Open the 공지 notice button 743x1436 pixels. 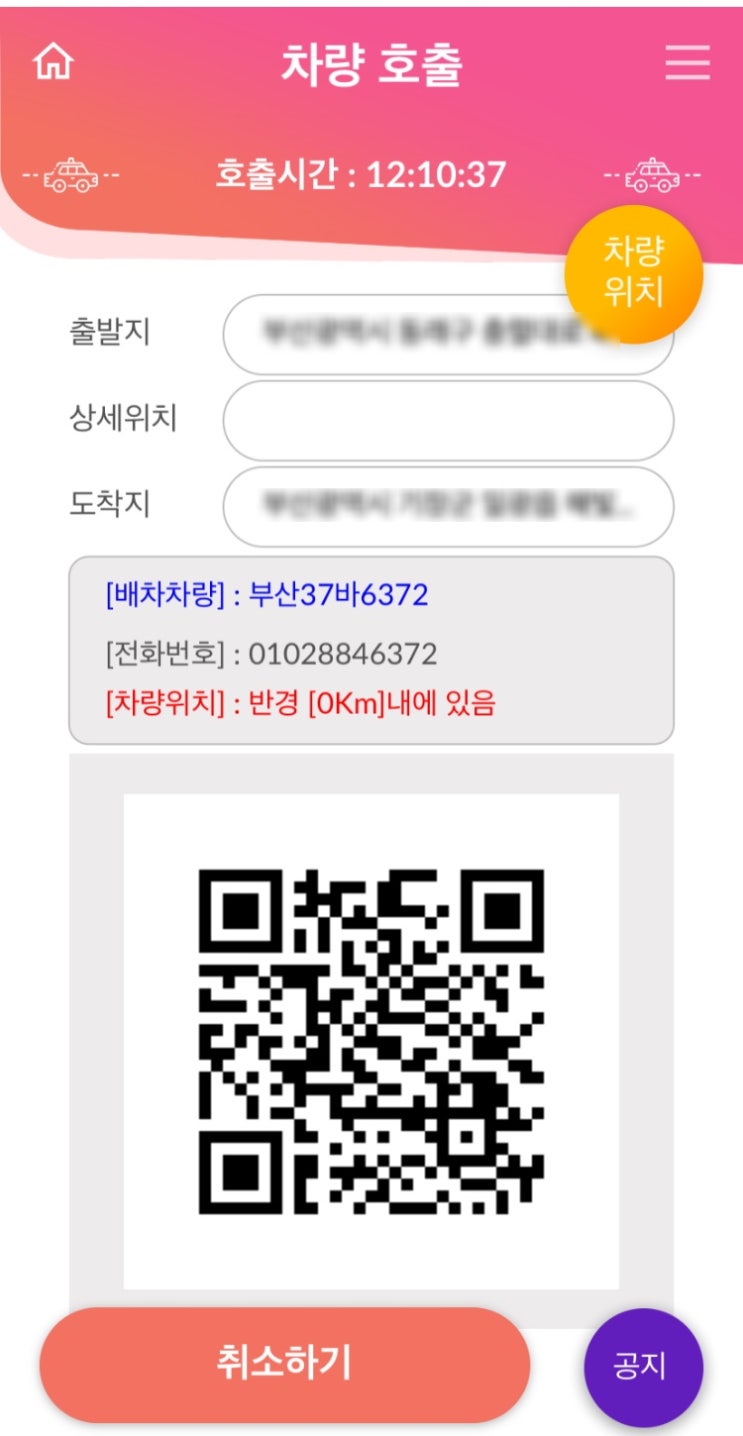tap(644, 1368)
